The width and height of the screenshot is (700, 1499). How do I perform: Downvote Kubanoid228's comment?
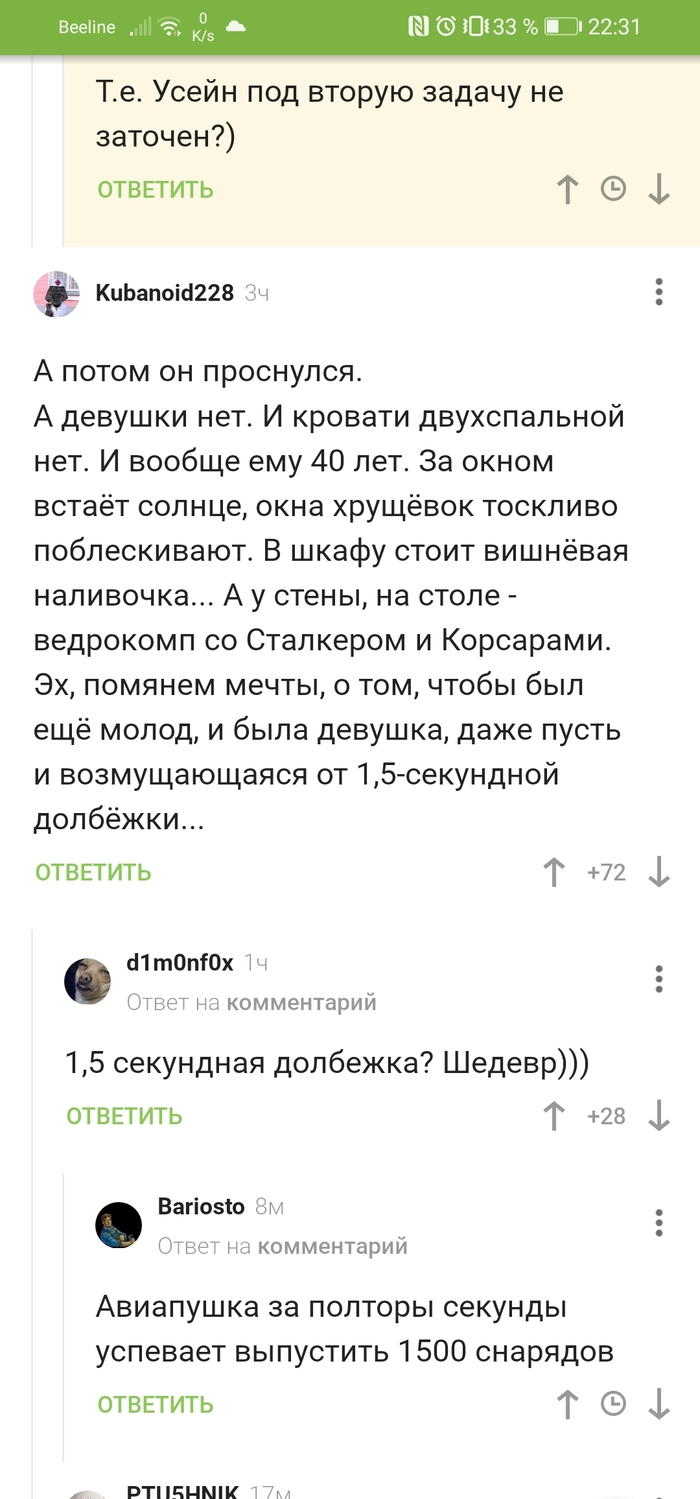point(659,872)
